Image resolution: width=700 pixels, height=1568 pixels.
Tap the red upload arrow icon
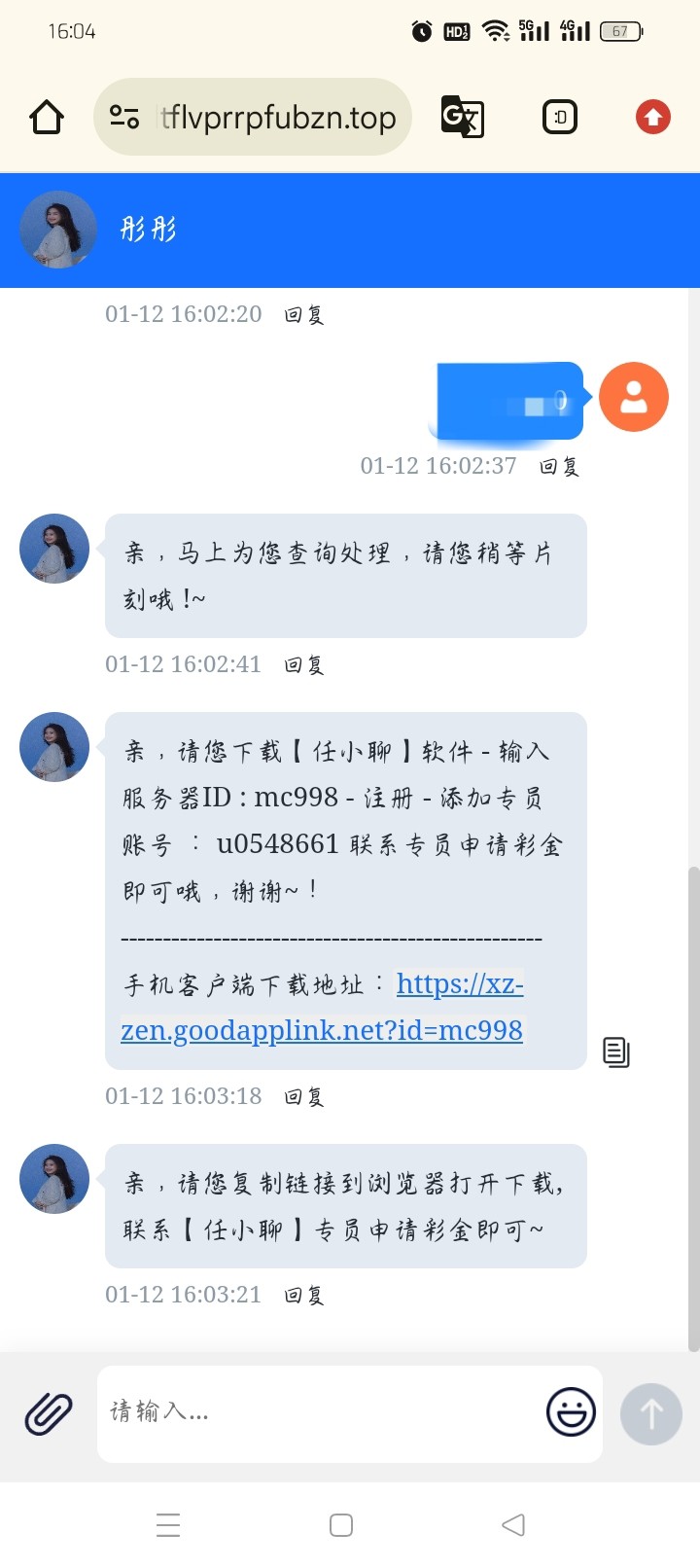pyautogui.click(x=652, y=118)
